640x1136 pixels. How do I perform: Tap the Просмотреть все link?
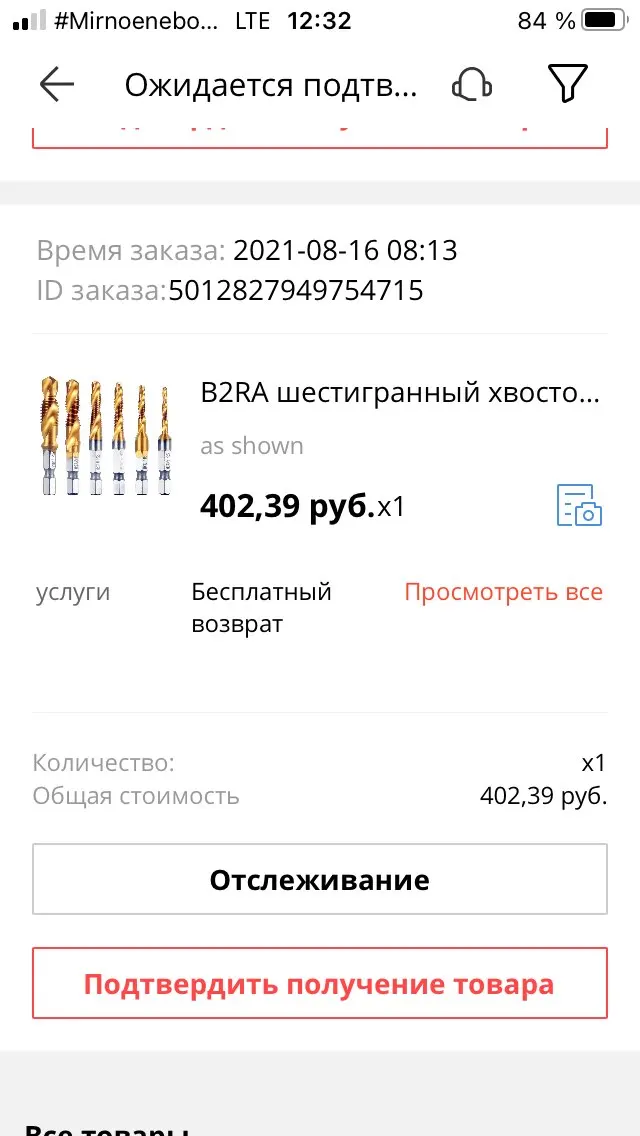(x=503, y=592)
